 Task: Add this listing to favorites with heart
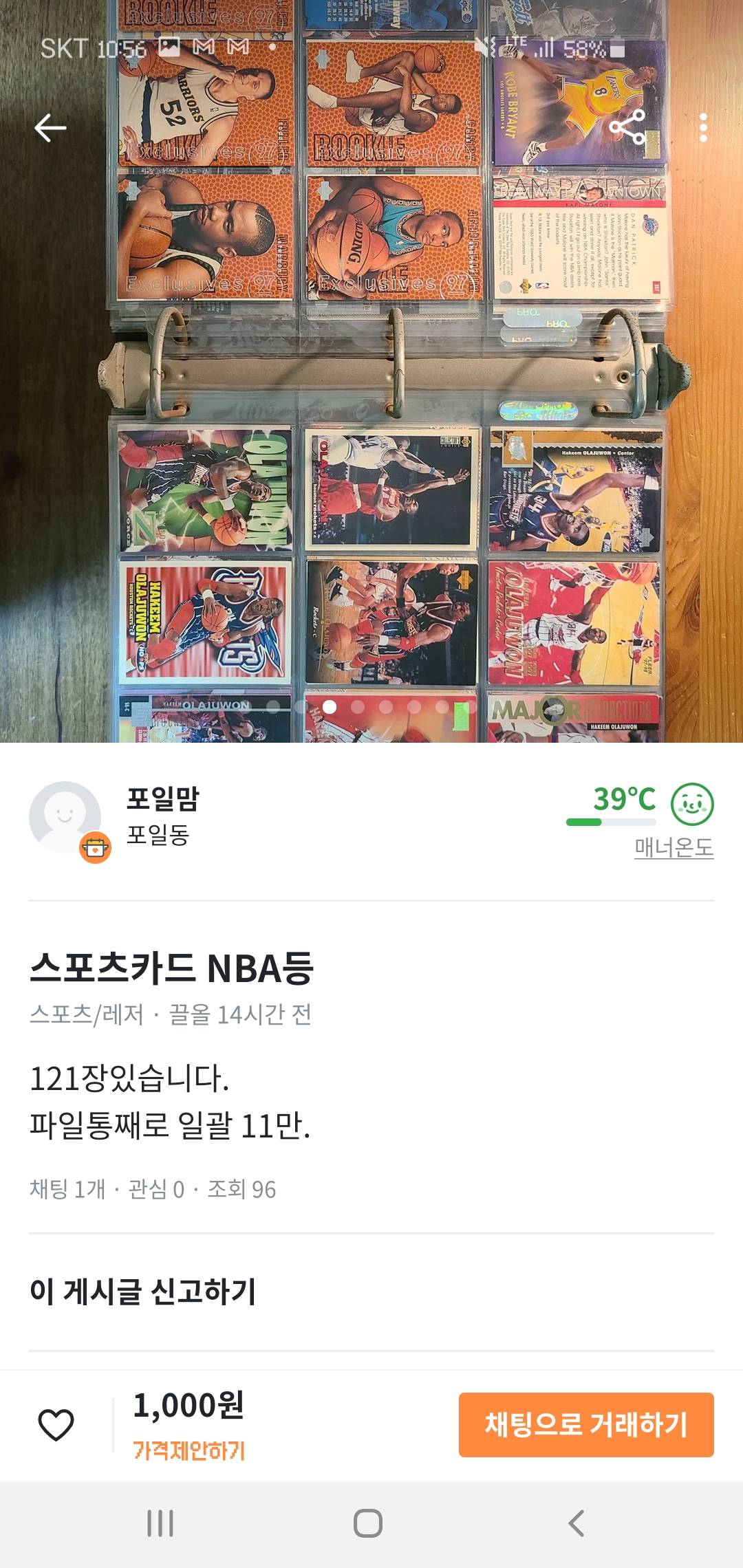coord(56,1424)
